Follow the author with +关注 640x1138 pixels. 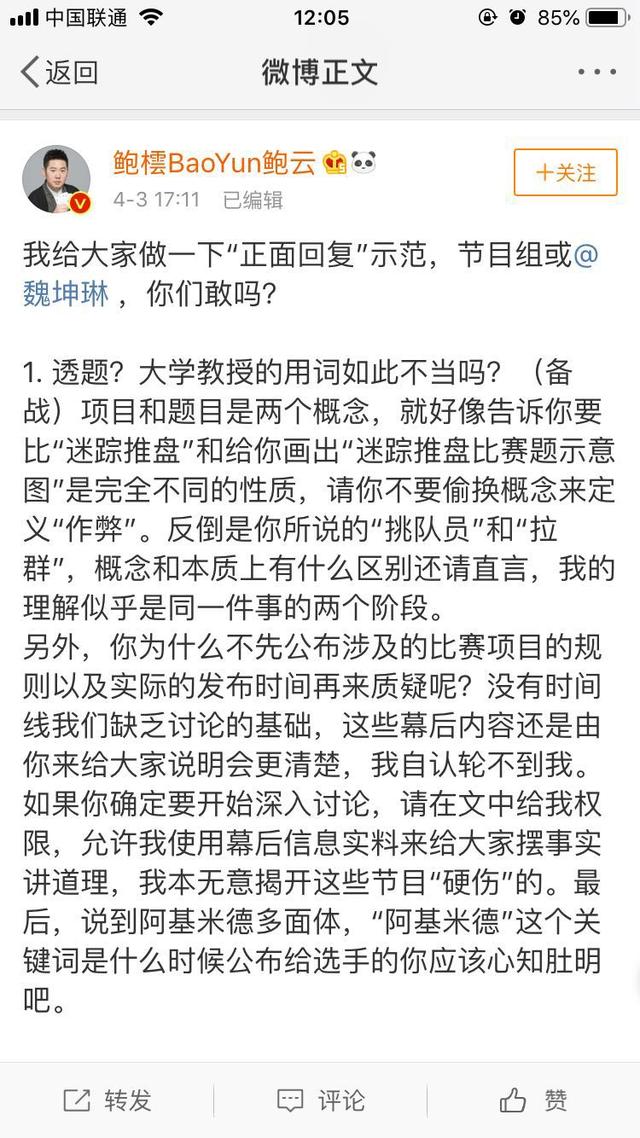(565, 173)
